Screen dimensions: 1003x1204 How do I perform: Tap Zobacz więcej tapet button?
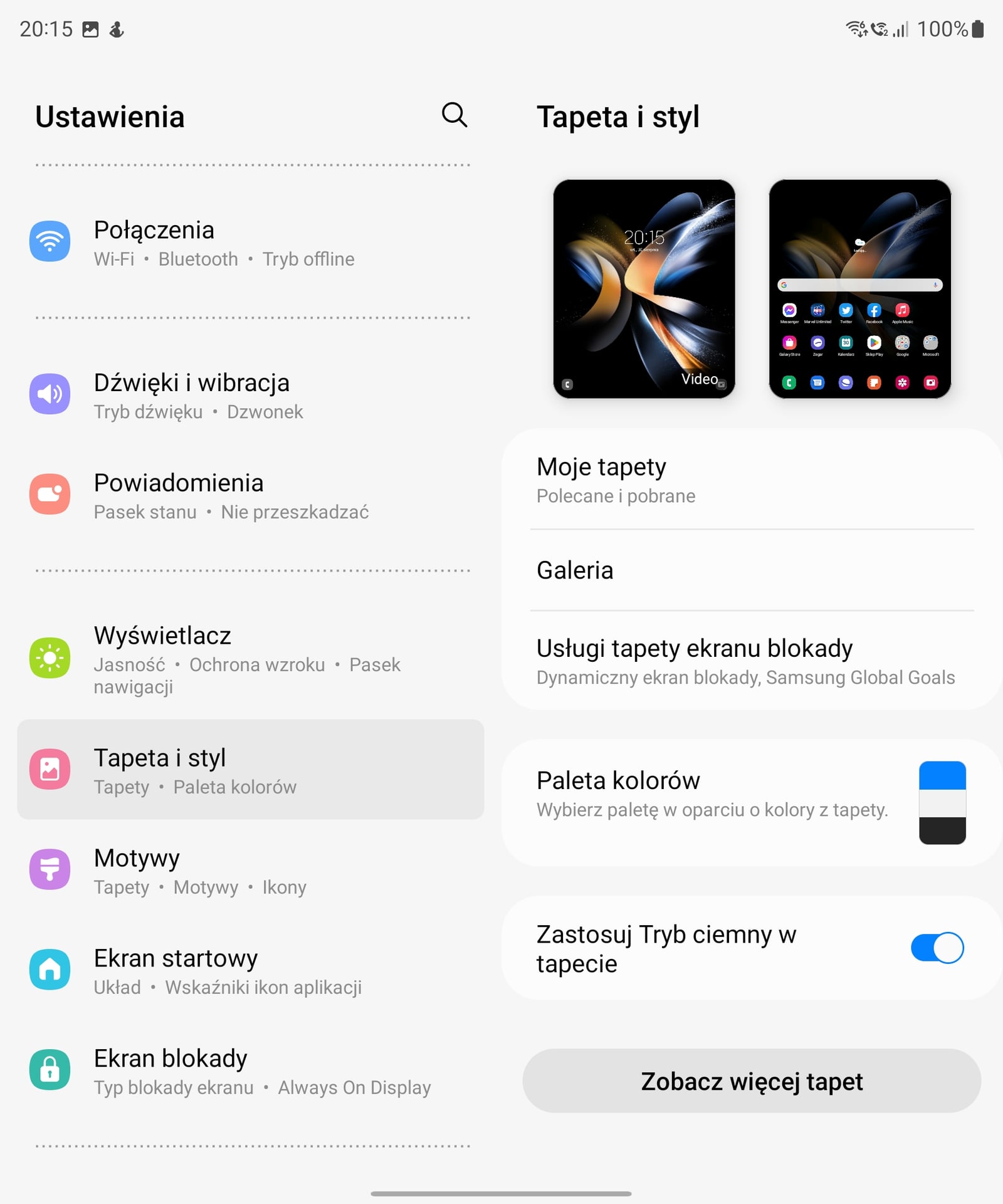(751, 1081)
